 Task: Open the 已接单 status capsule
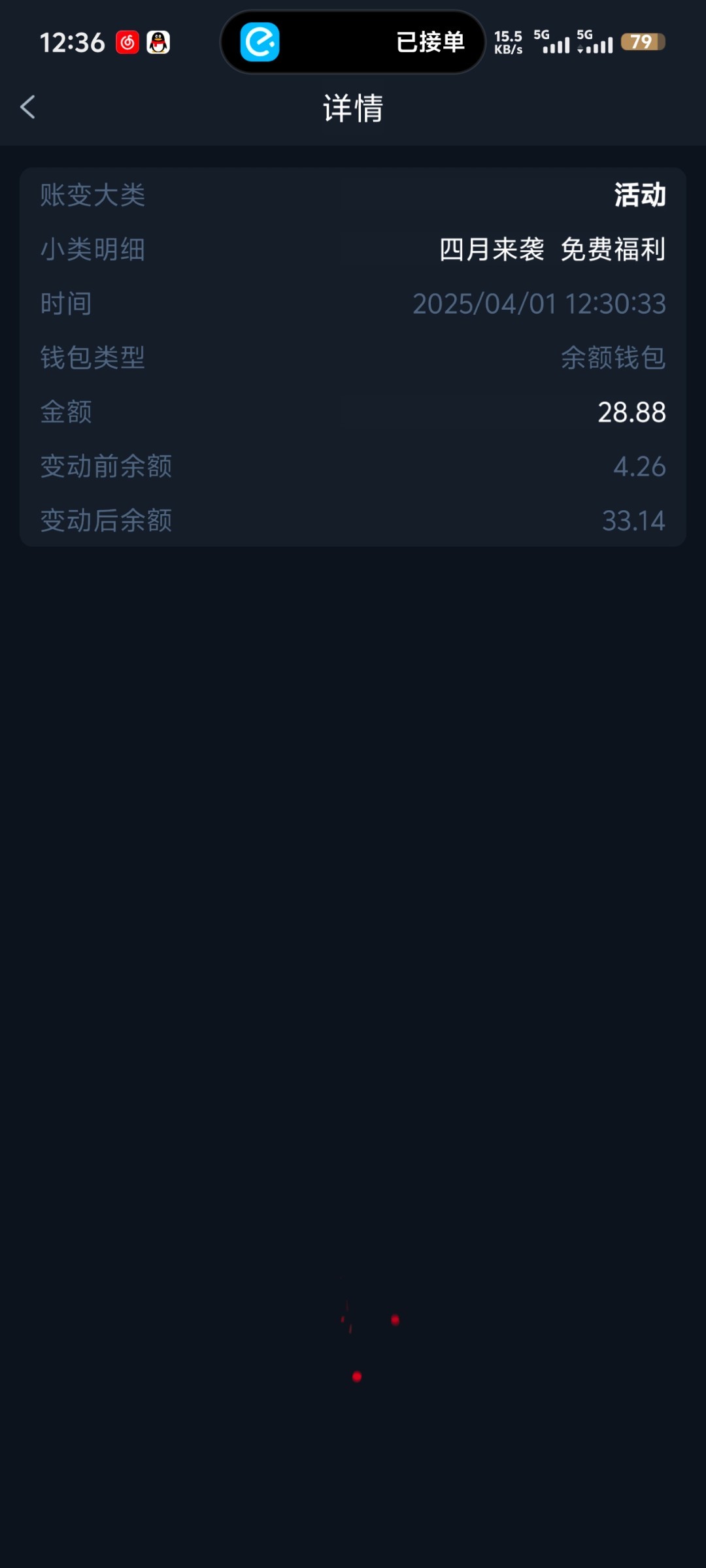(352, 42)
